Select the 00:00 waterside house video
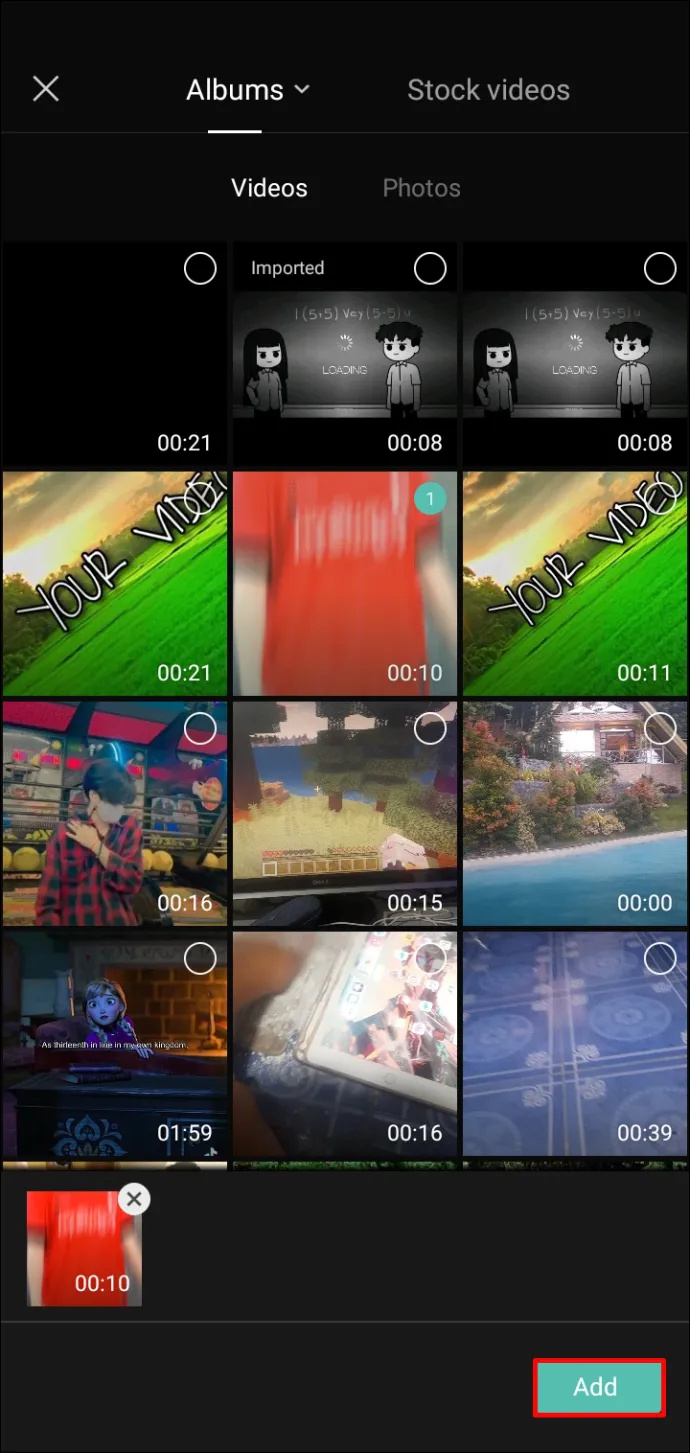The width and height of the screenshot is (690, 1453). [659, 729]
